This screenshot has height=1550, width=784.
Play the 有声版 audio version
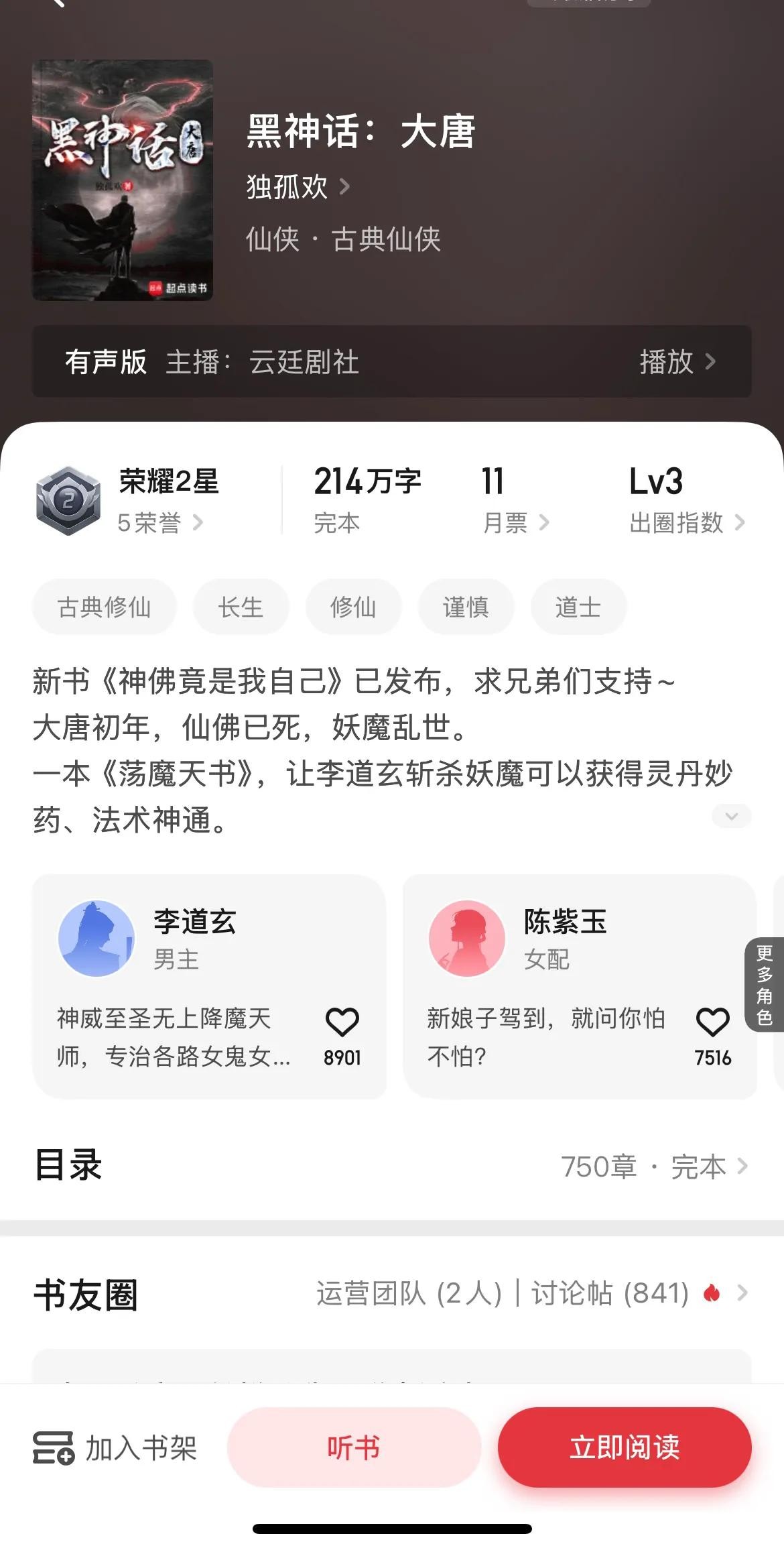(677, 362)
